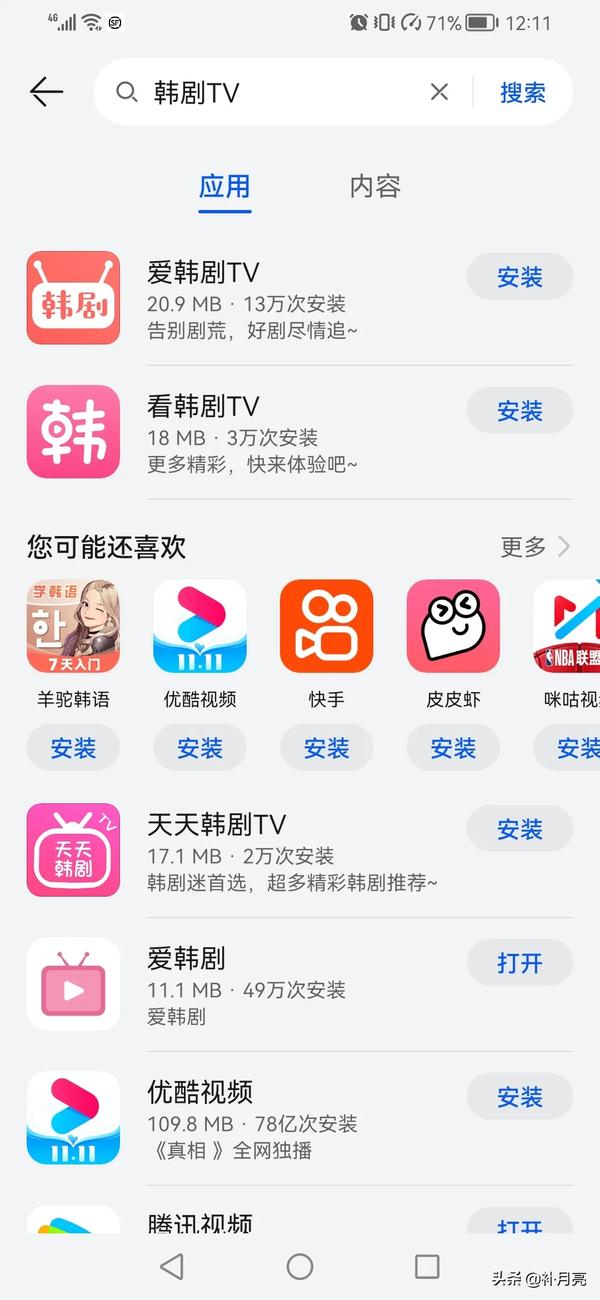
Task: Switch to the 内容 tab
Action: click(375, 186)
